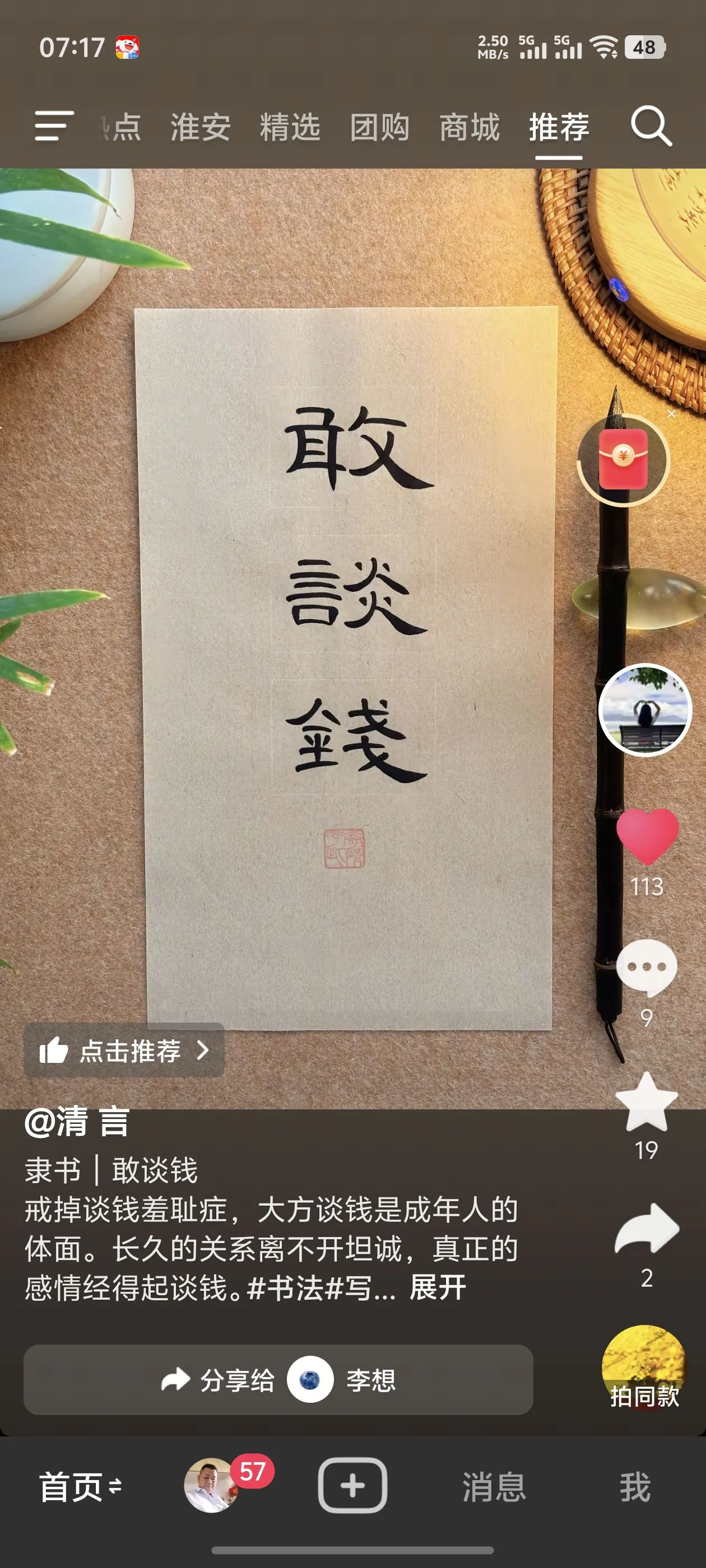Open the red envelope reward widget
The width and height of the screenshot is (706, 1568).
623,460
